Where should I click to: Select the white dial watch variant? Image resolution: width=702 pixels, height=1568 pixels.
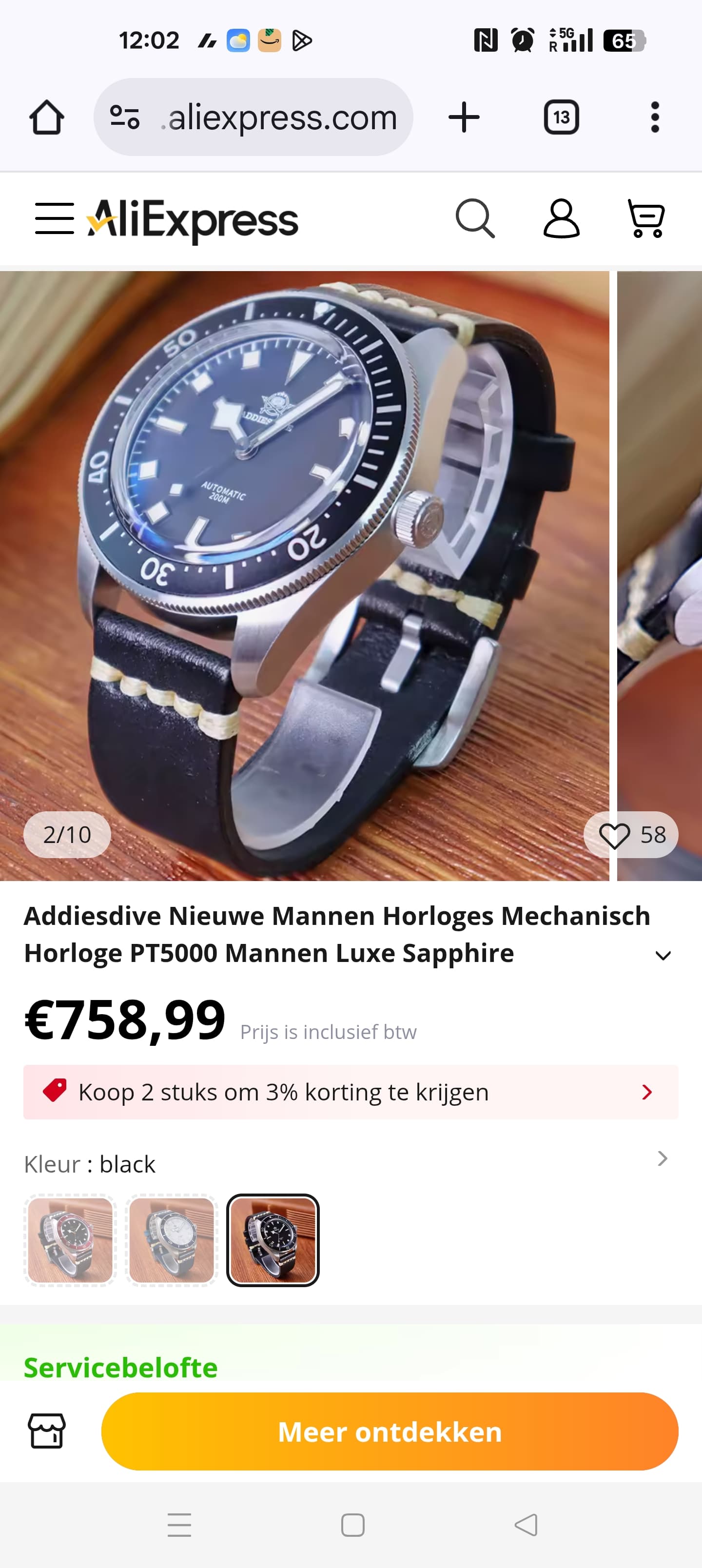tap(171, 1240)
